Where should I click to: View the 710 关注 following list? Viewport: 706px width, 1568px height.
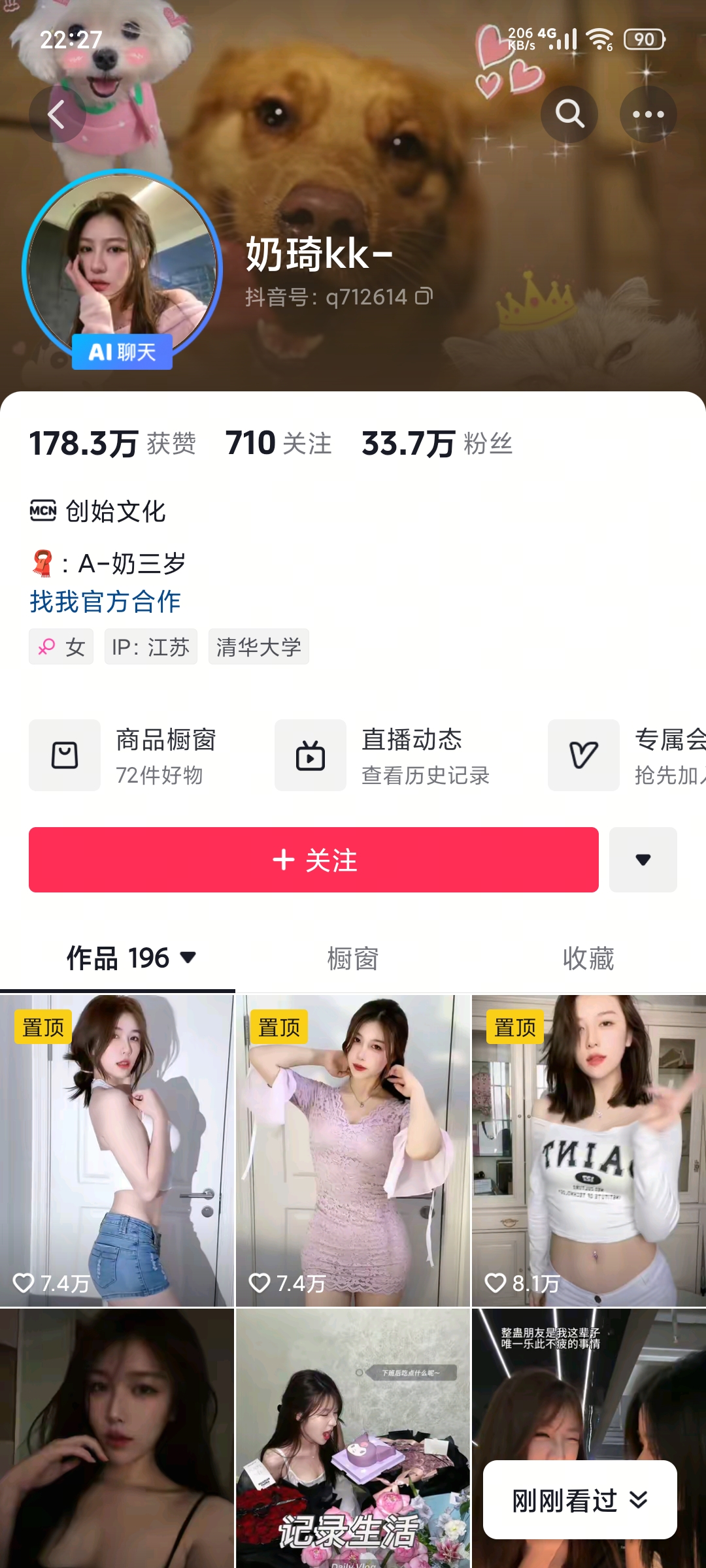[278, 444]
